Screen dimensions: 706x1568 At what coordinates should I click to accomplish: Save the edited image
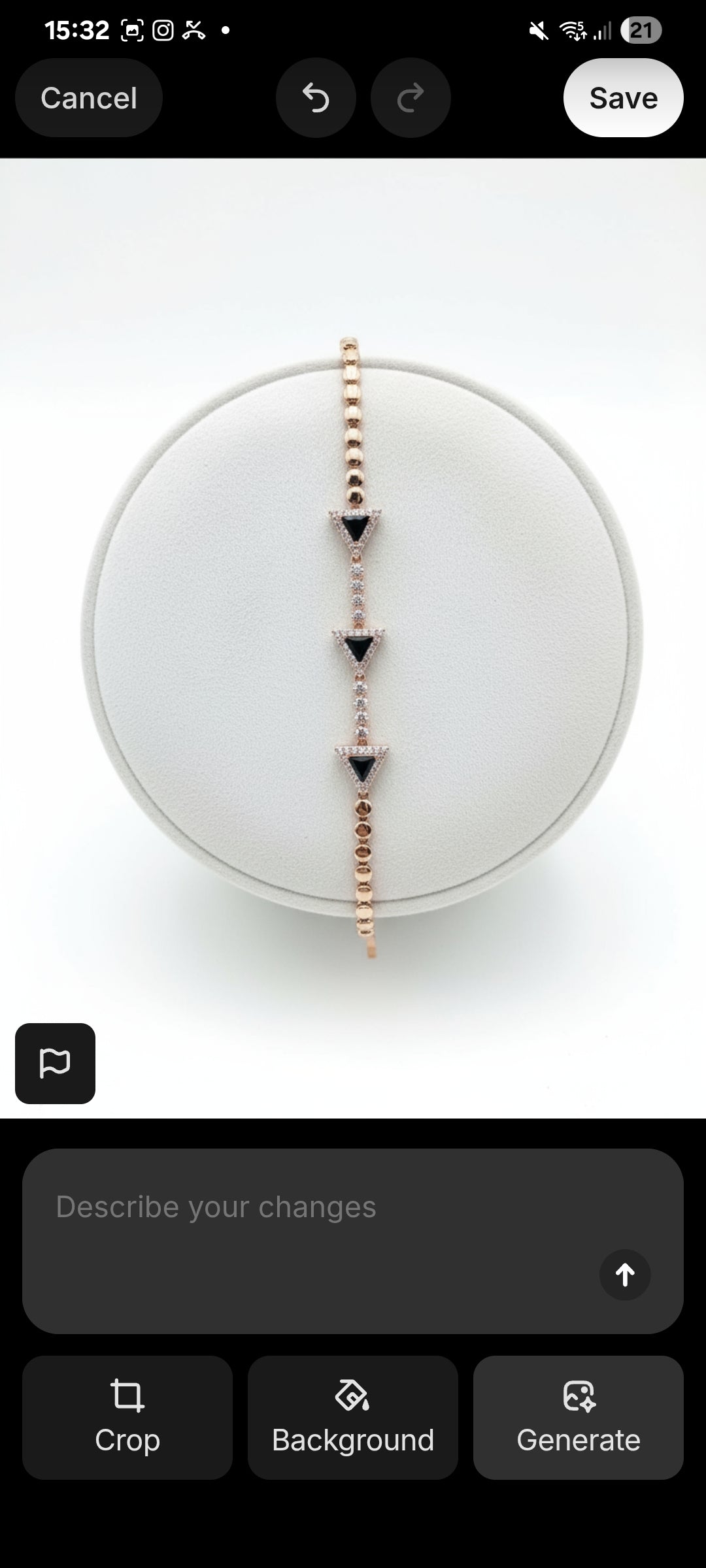pyautogui.click(x=623, y=98)
